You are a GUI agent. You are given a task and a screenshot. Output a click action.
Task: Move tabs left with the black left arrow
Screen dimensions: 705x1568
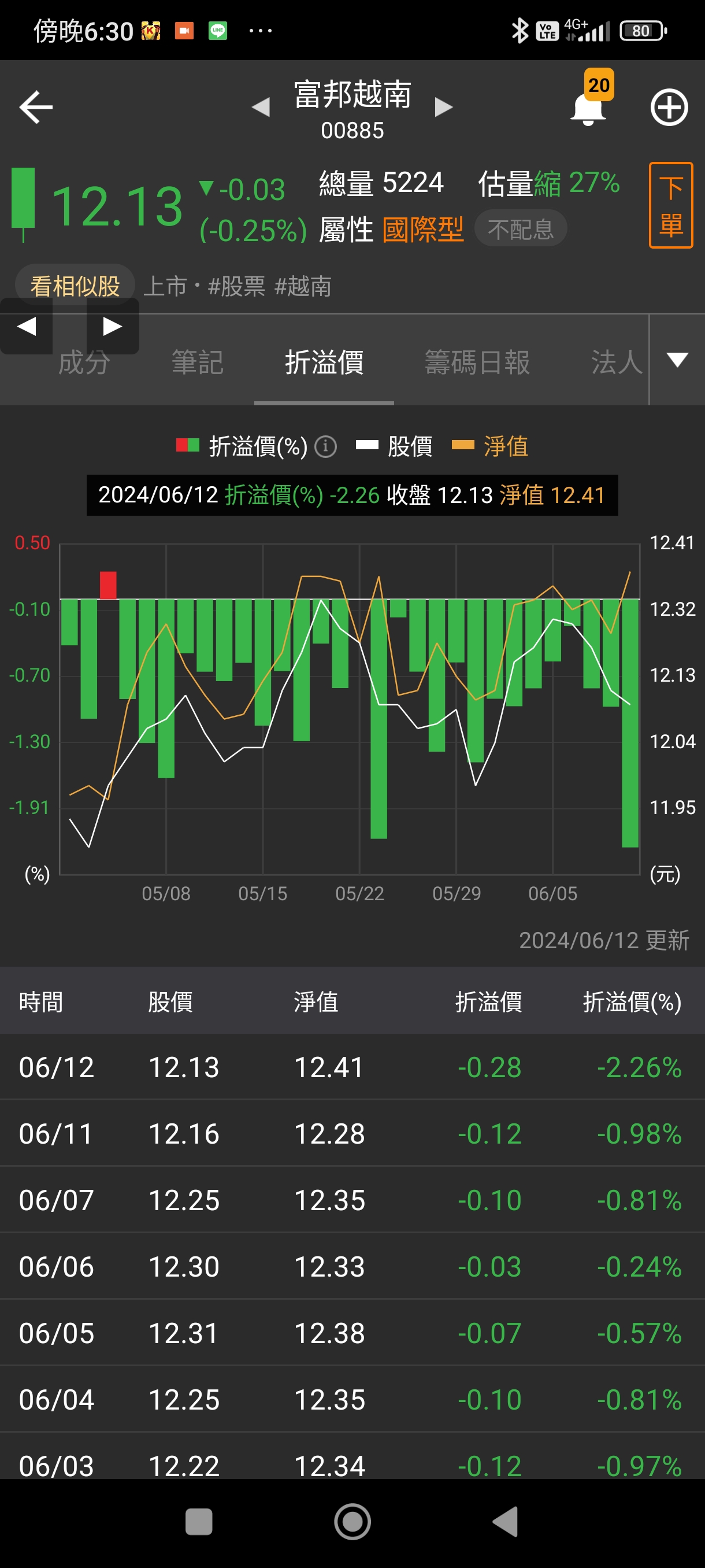(x=26, y=326)
